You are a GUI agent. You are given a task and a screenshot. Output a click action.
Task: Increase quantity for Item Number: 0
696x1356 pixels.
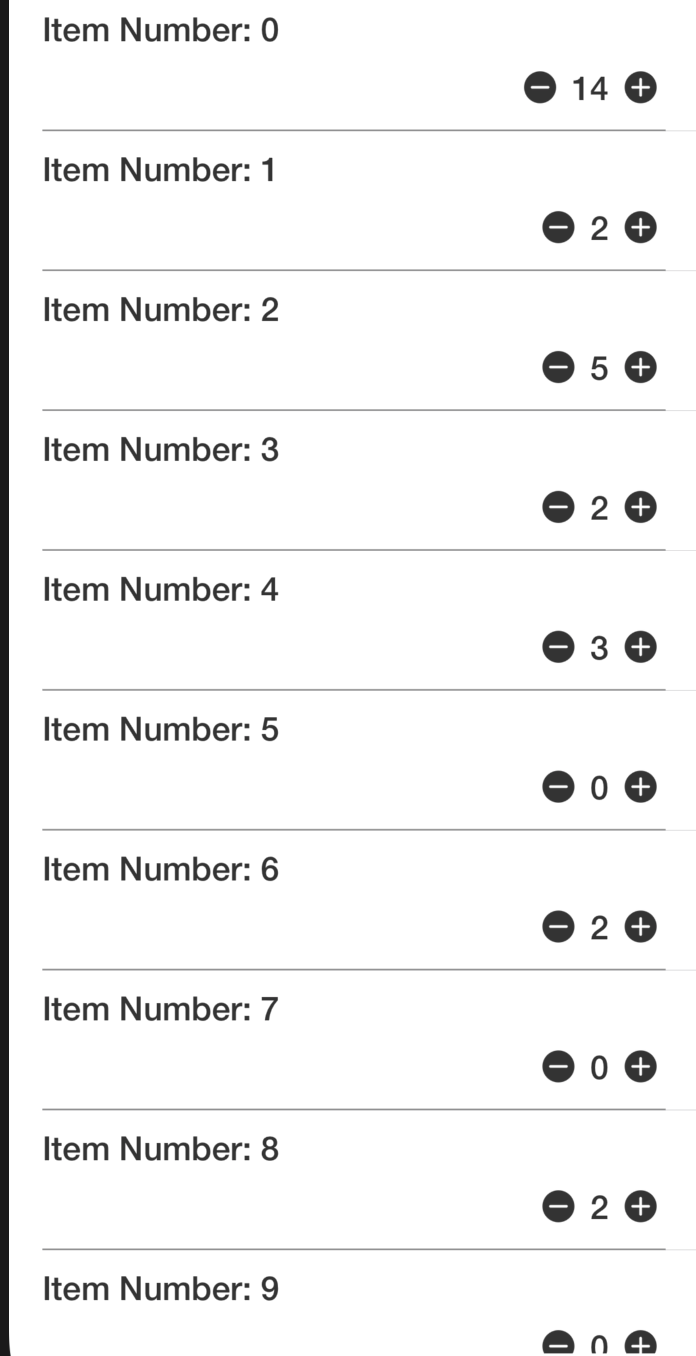[x=640, y=89]
